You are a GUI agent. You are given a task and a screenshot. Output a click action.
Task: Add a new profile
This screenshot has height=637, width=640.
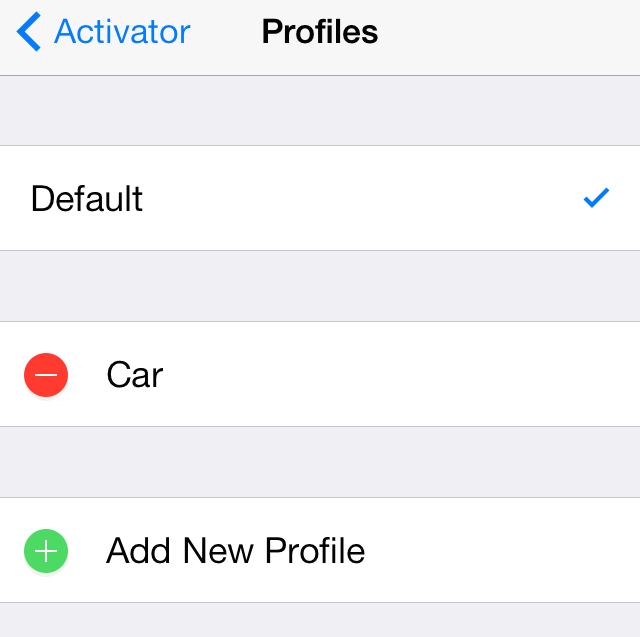[x=235, y=551]
